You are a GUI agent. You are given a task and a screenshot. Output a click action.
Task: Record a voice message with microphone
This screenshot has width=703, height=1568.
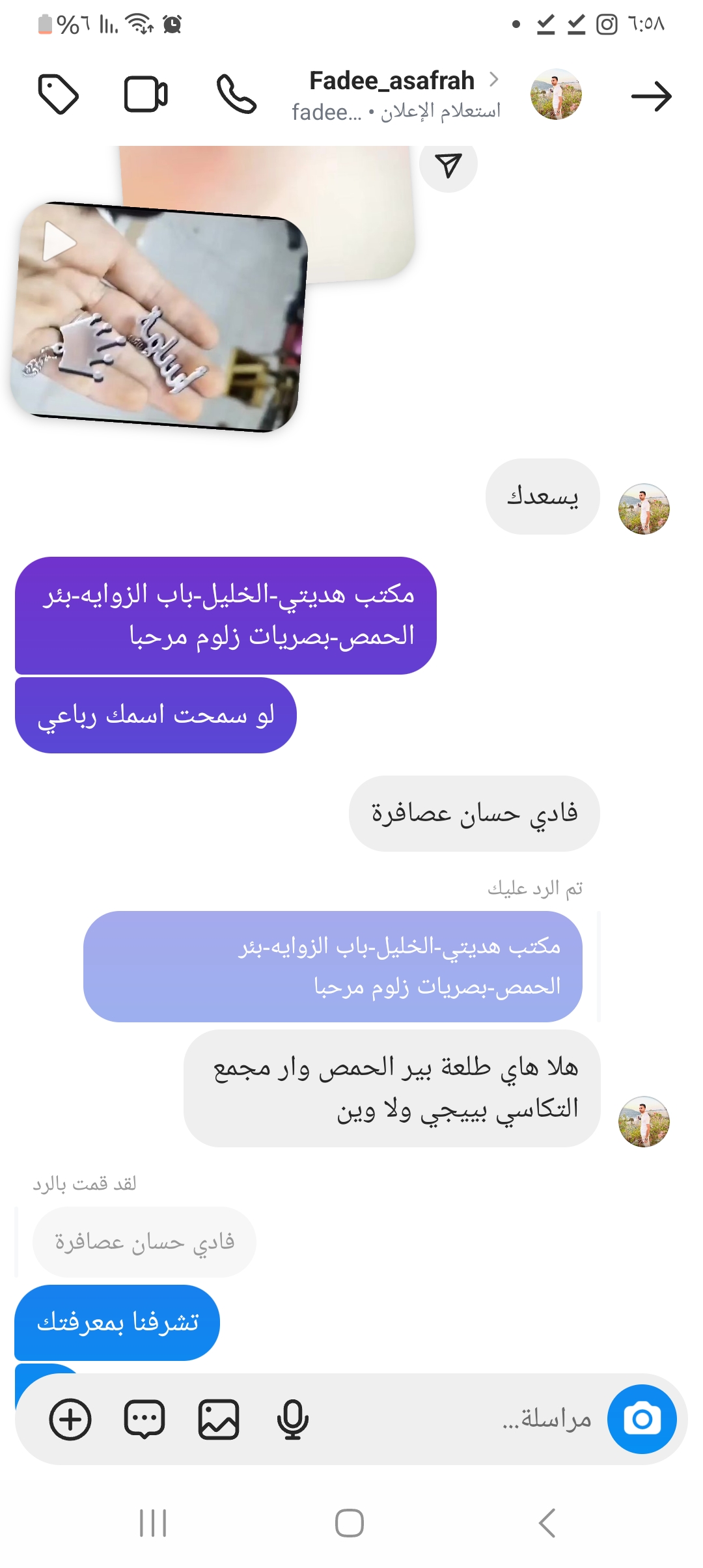pyautogui.click(x=292, y=1419)
